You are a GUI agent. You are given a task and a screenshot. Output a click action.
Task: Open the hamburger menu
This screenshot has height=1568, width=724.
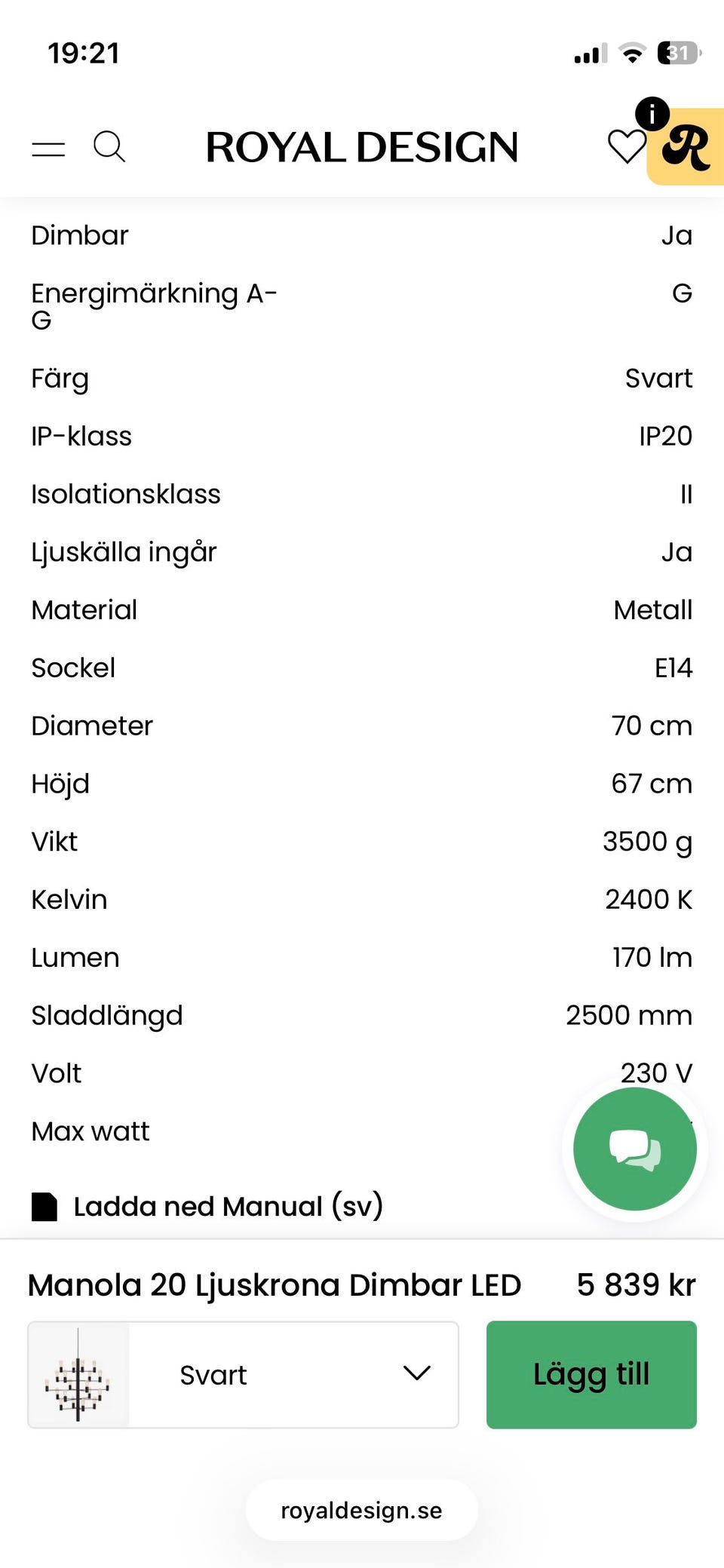tap(48, 149)
